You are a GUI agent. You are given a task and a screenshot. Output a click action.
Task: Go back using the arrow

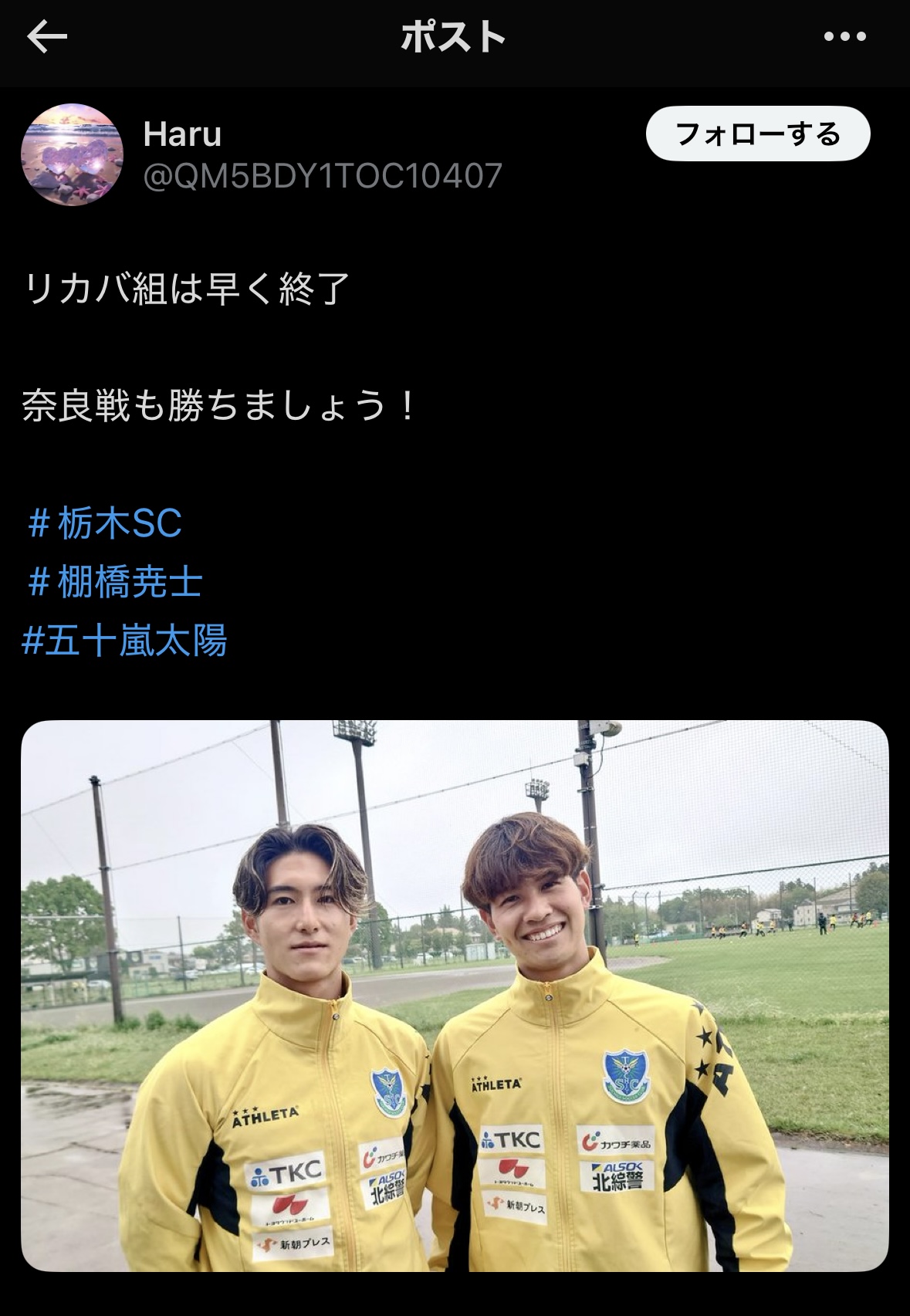47,37
